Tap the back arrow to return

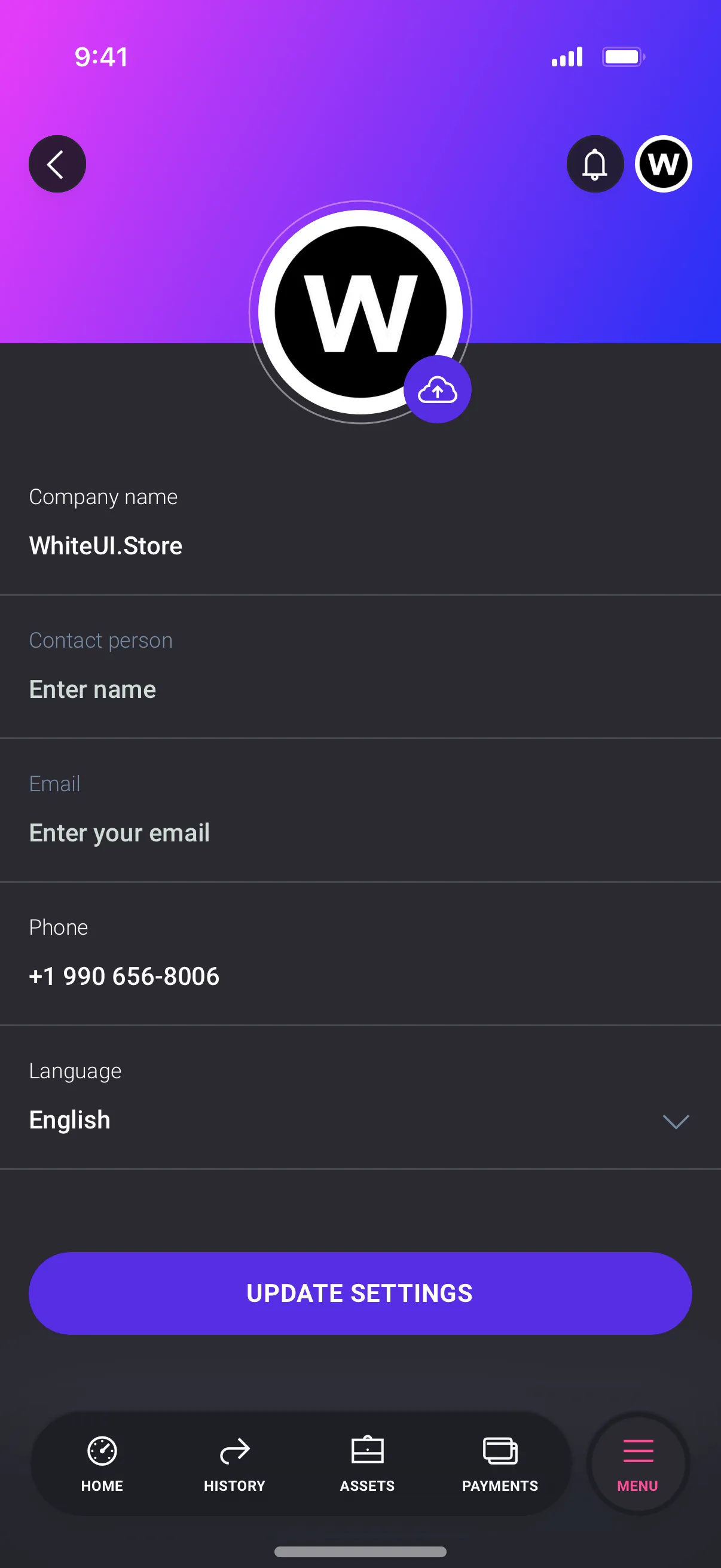click(57, 164)
